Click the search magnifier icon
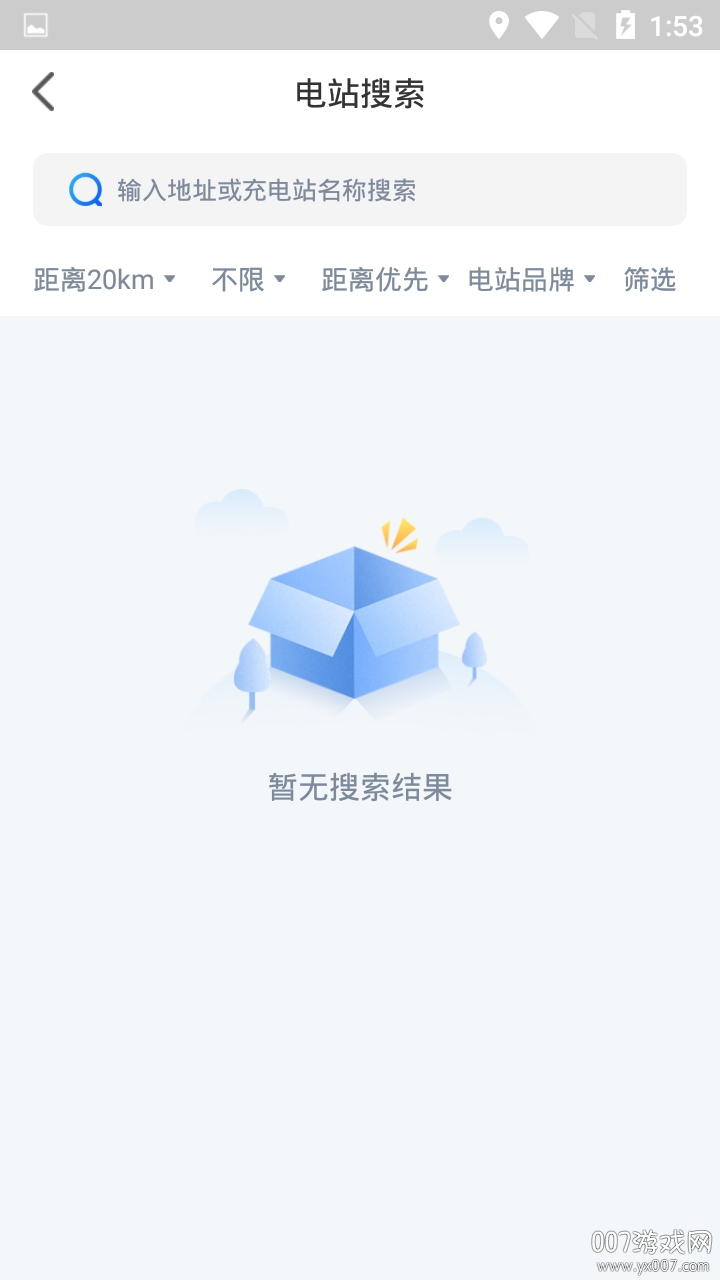720x1280 pixels. pos(84,190)
